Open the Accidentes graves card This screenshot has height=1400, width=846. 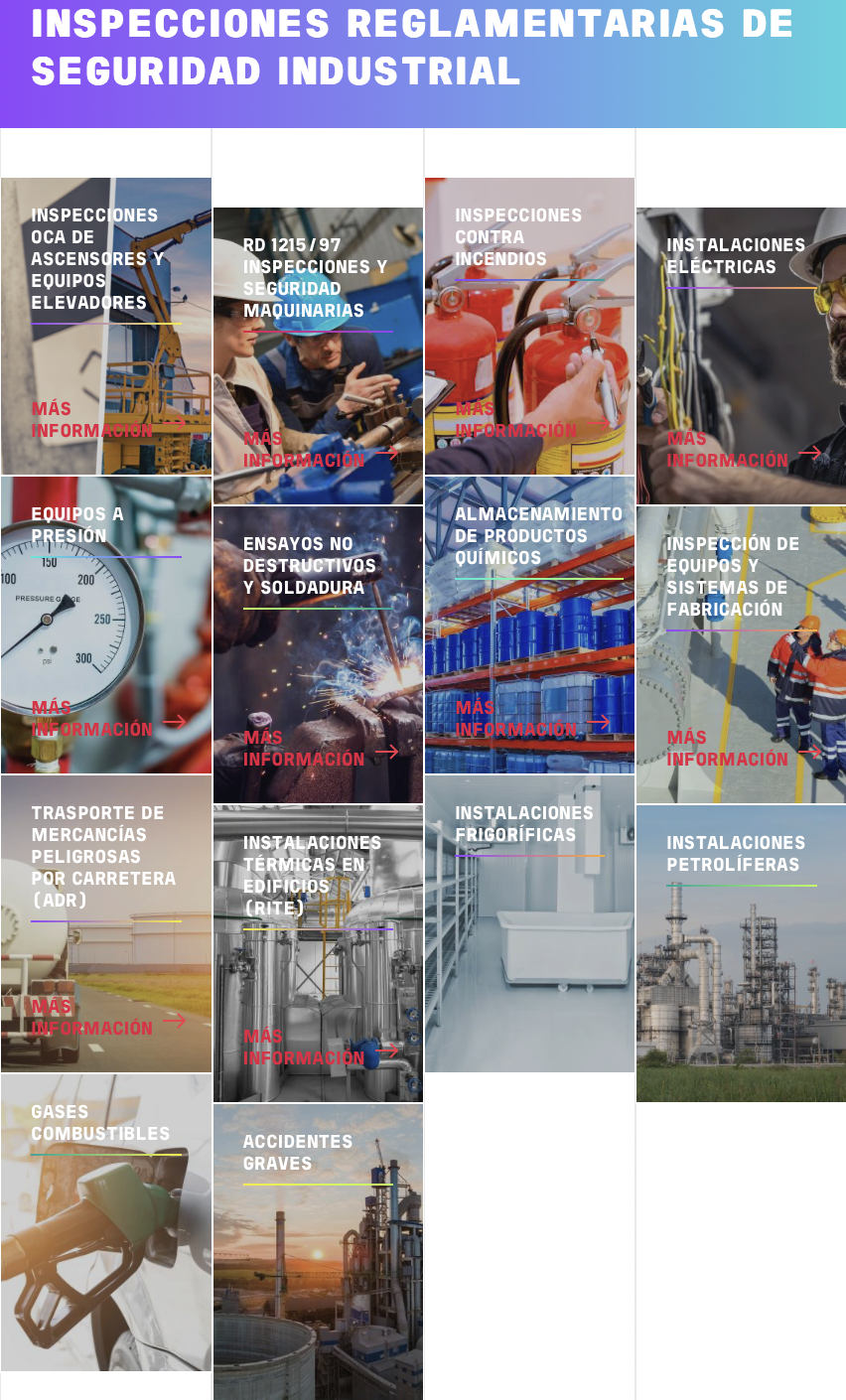(318, 1252)
